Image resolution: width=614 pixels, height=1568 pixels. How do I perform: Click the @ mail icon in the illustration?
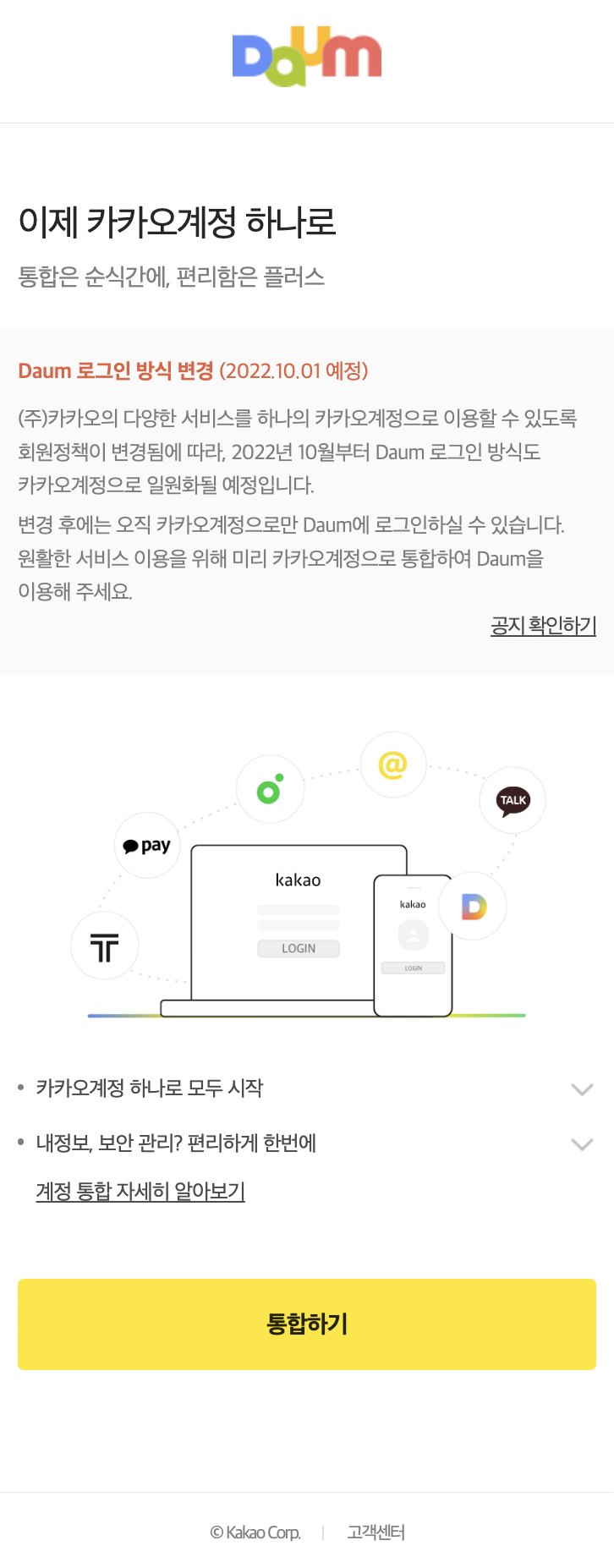(392, 764)
